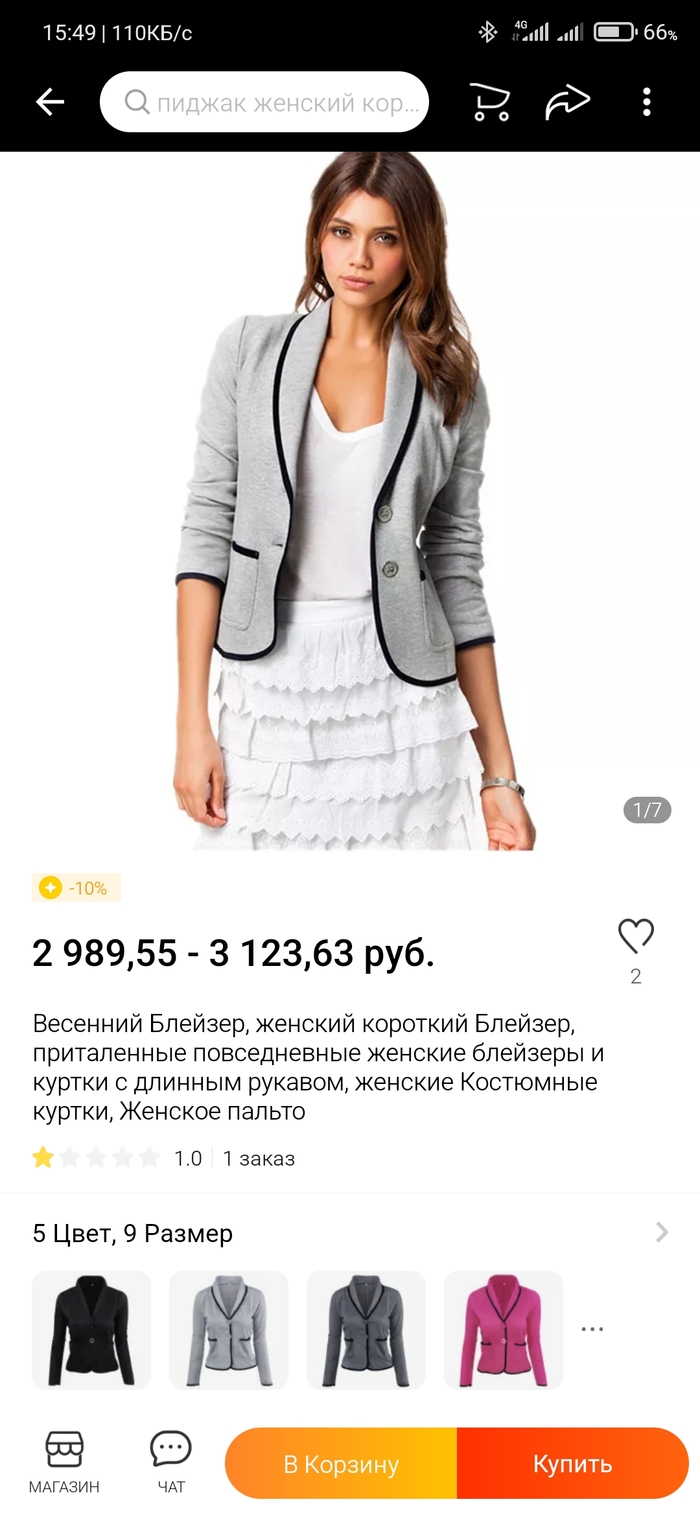The height and width of the screenshot is (1517, 700).
Task: Start a Чат with the seller
Action: (x=171, y=1462)
